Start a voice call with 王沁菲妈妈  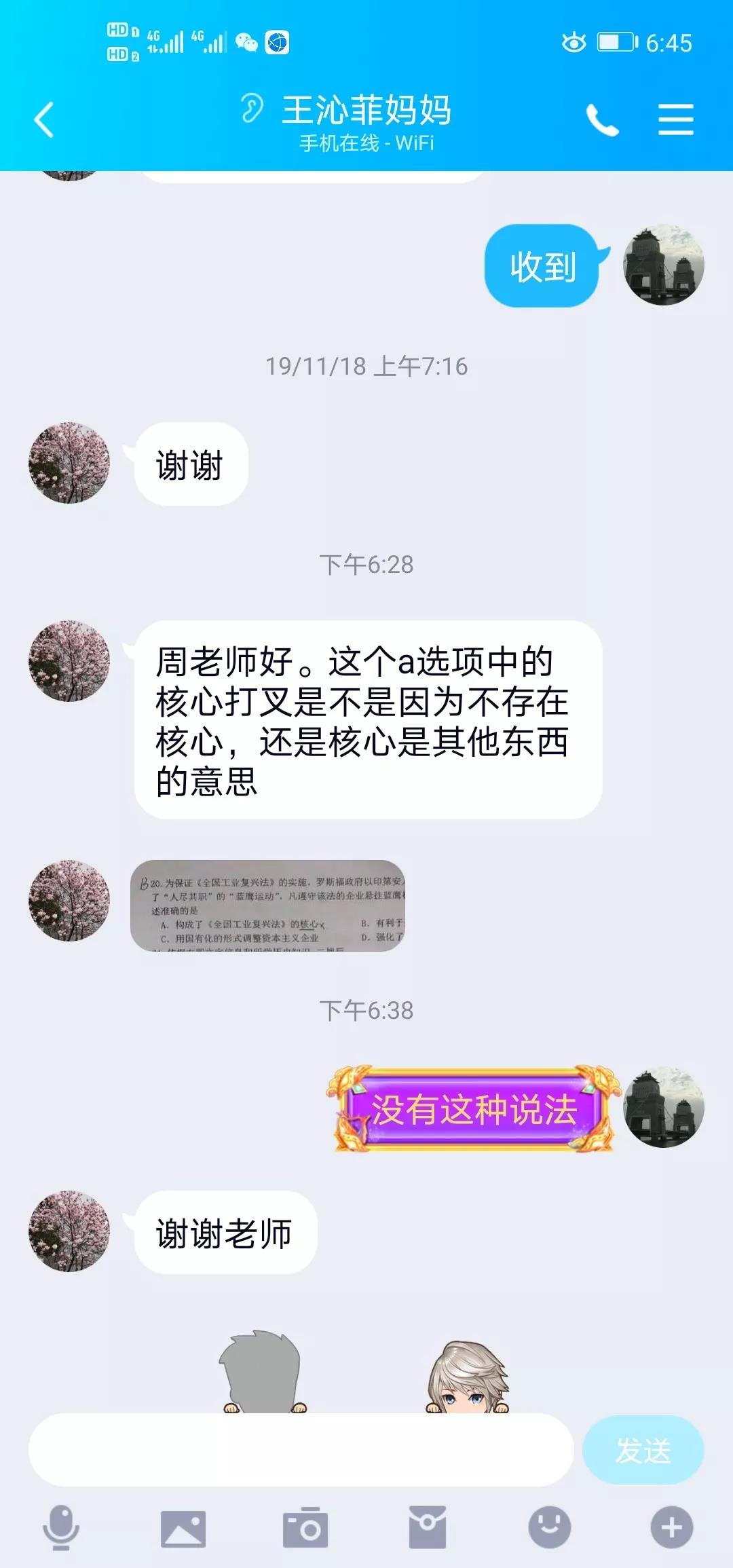coord(602,120)
